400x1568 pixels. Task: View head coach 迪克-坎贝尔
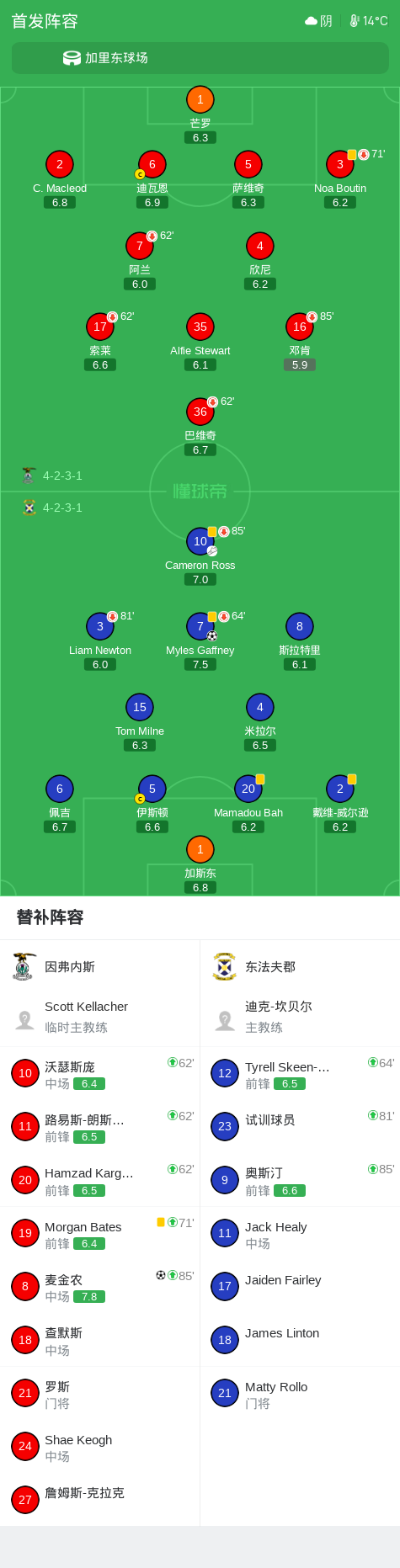[x=300, y=1017]
